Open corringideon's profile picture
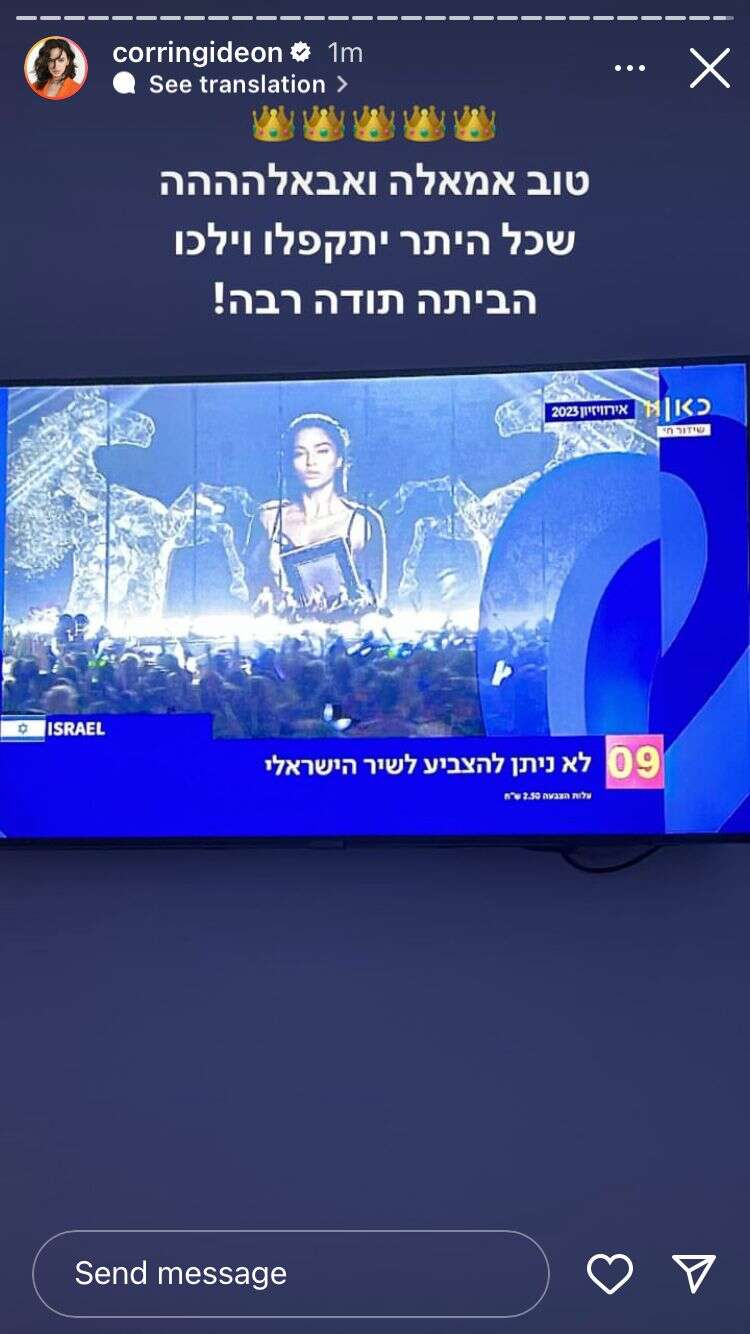This screenshot has height=1334, width=750. [x=56, y=68]
